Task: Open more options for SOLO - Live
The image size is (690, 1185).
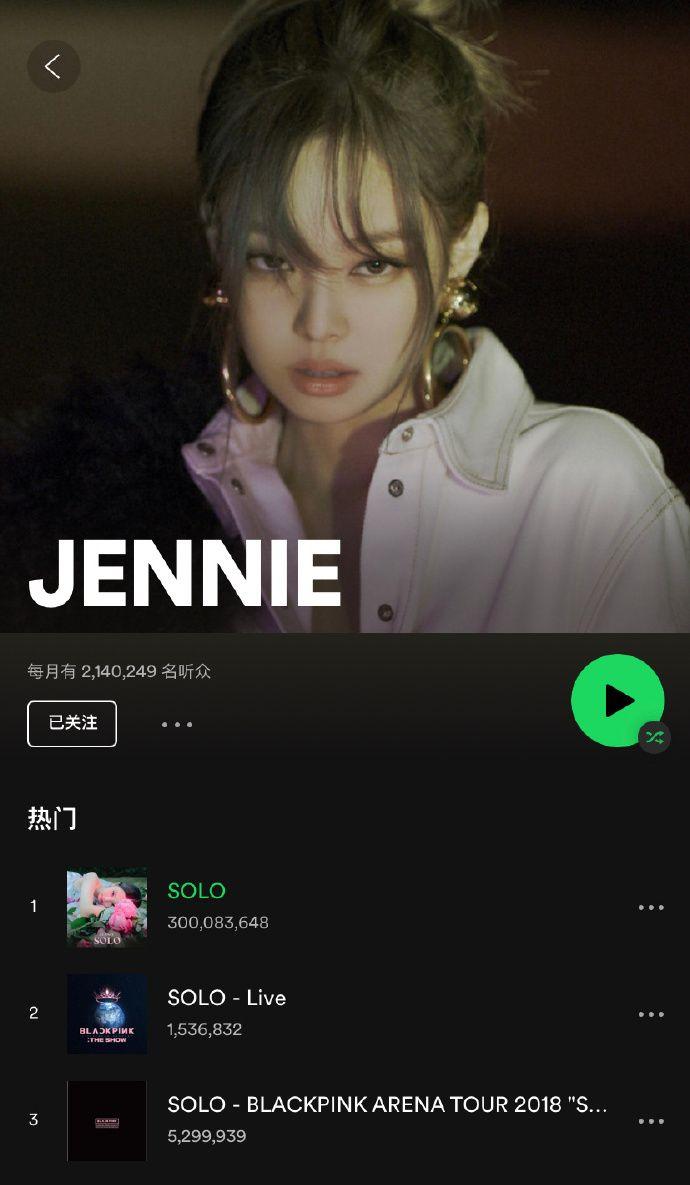Action: click(x=651, y=1014)
